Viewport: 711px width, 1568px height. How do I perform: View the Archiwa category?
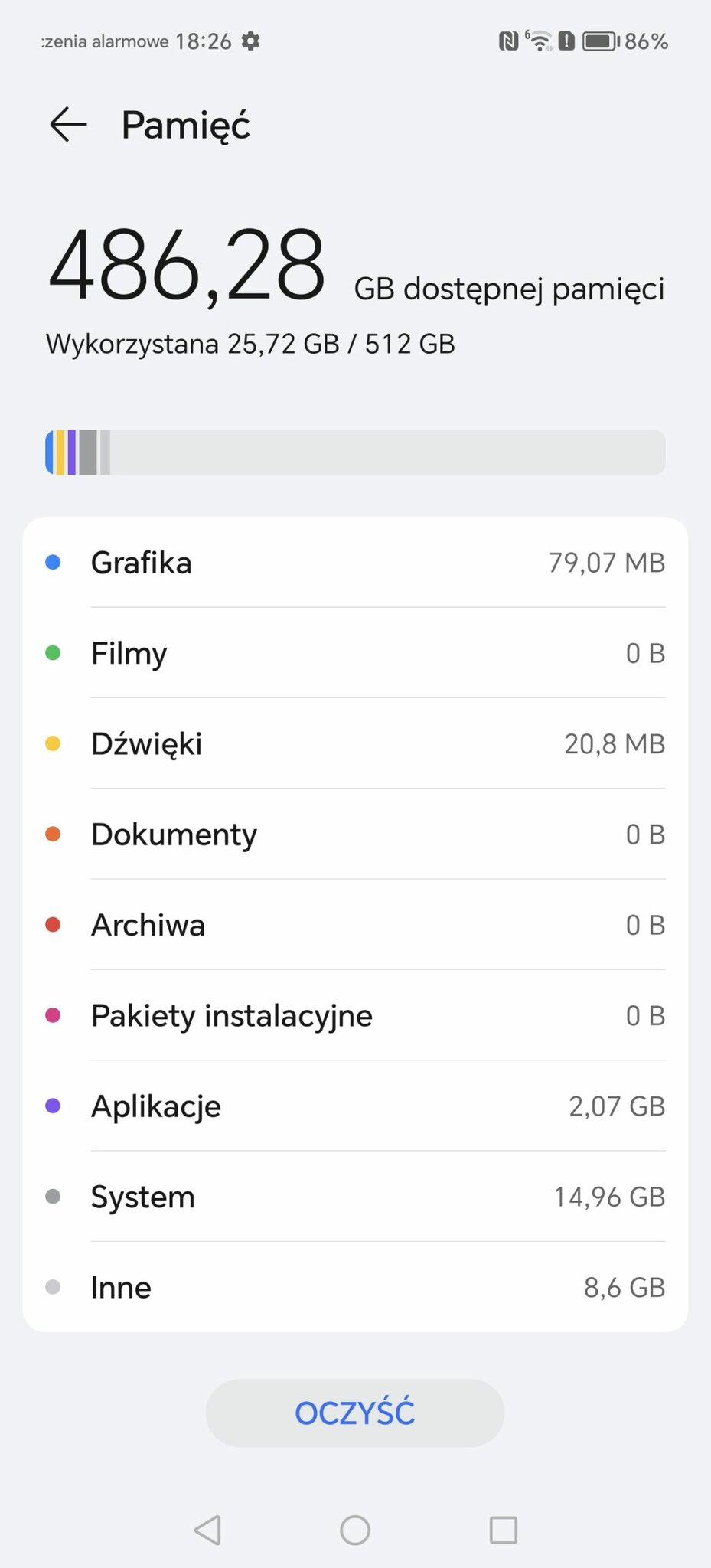click(x=355, y=925)
